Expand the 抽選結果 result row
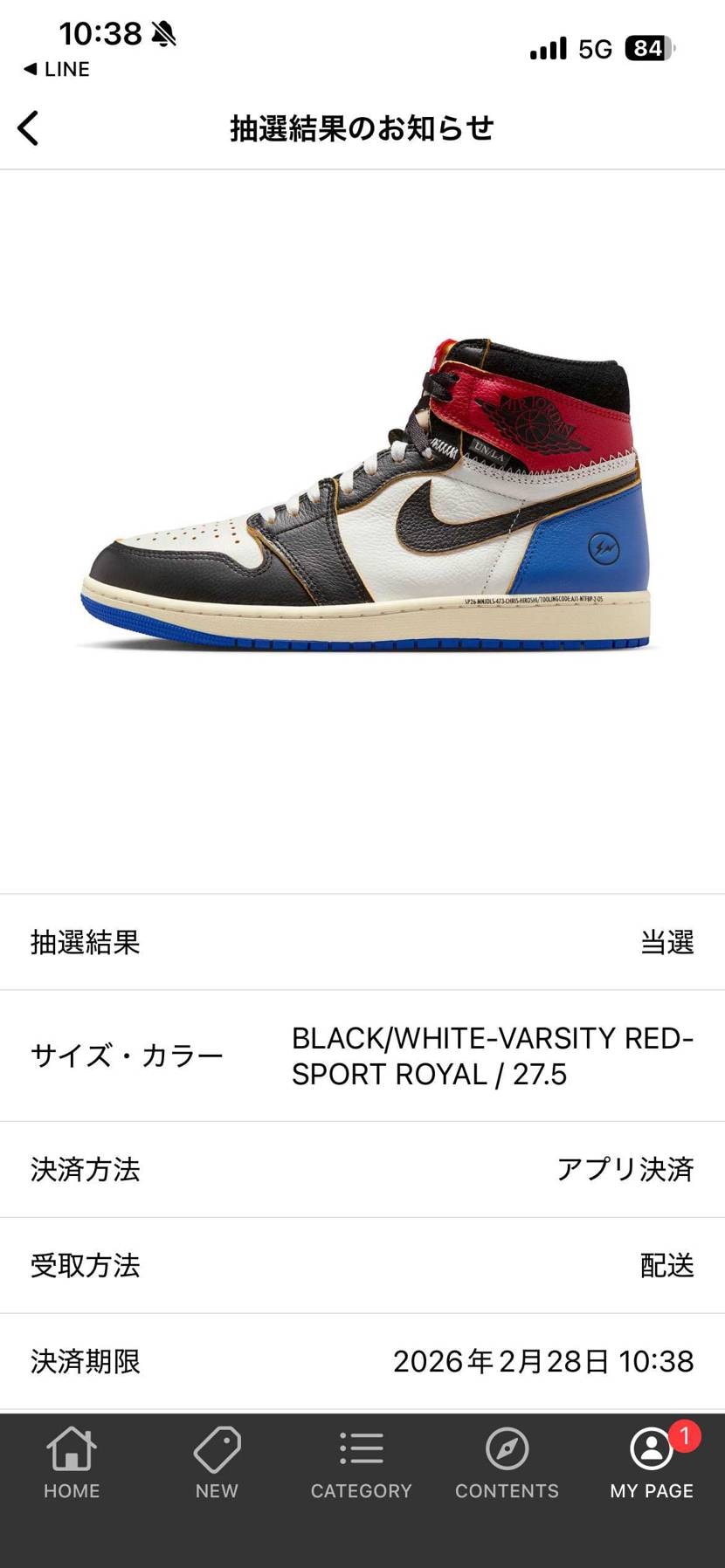725x1568 pixels. tap(362, 943)
